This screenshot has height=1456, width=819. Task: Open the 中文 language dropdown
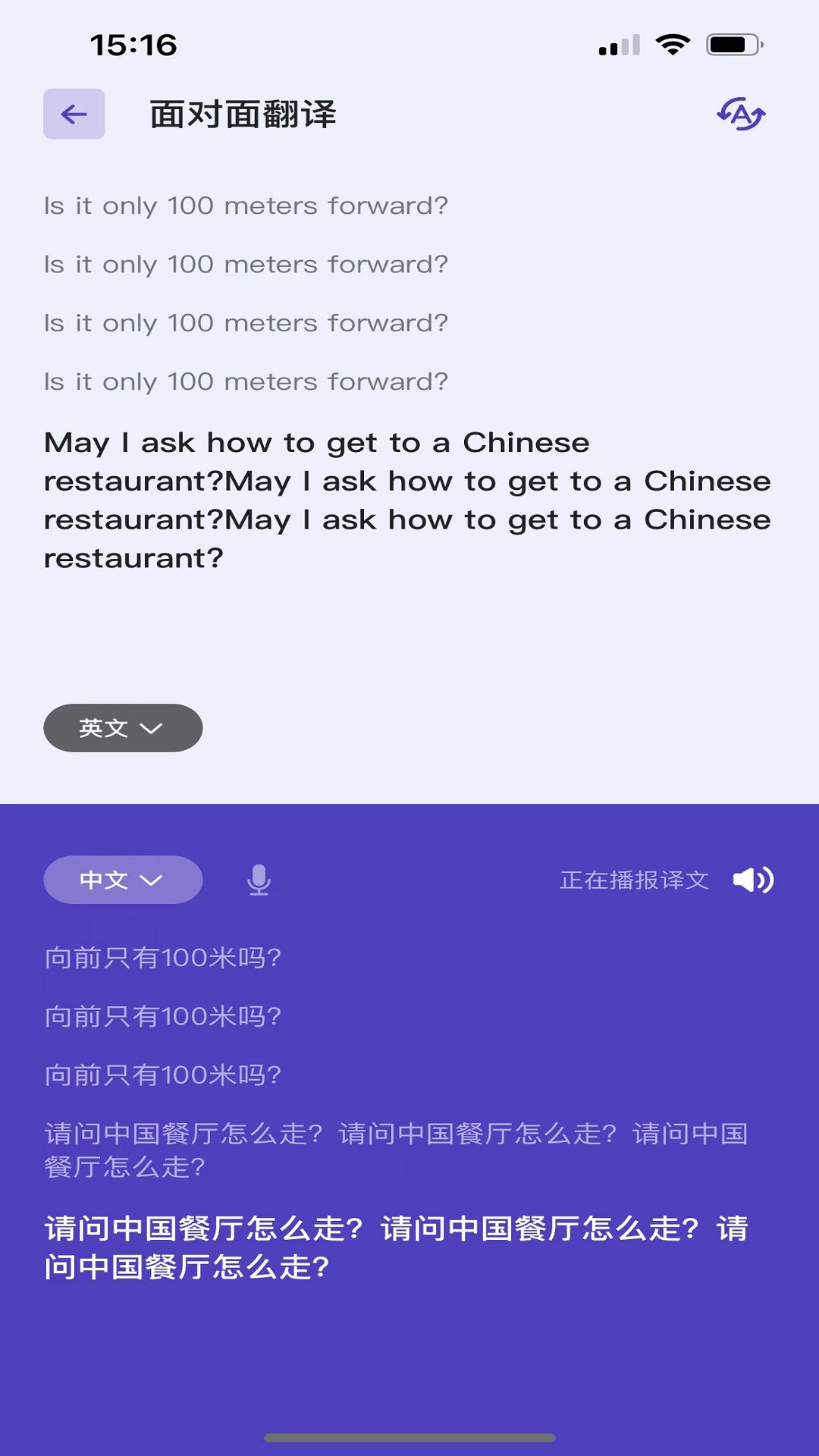pos(123,880)
